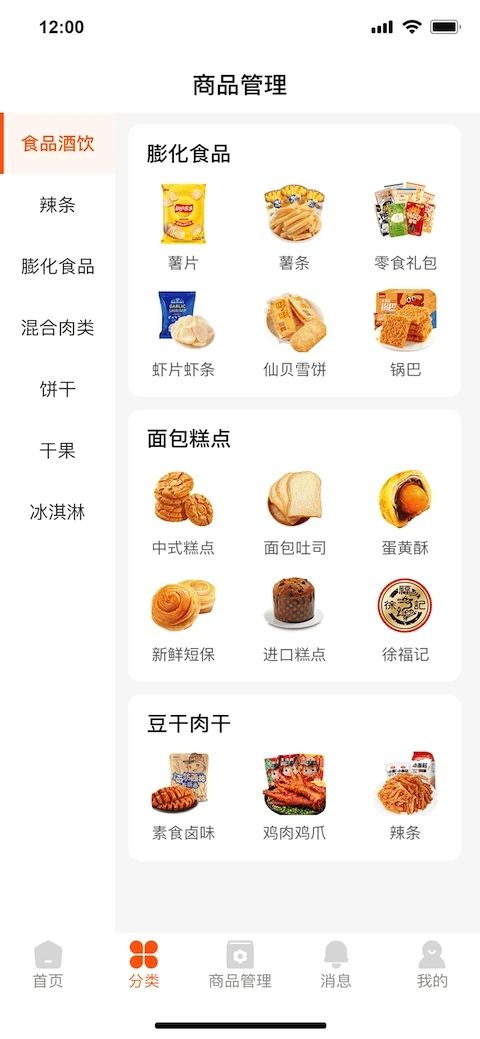Select 食品酒饮 in the left sidebar

58,143
